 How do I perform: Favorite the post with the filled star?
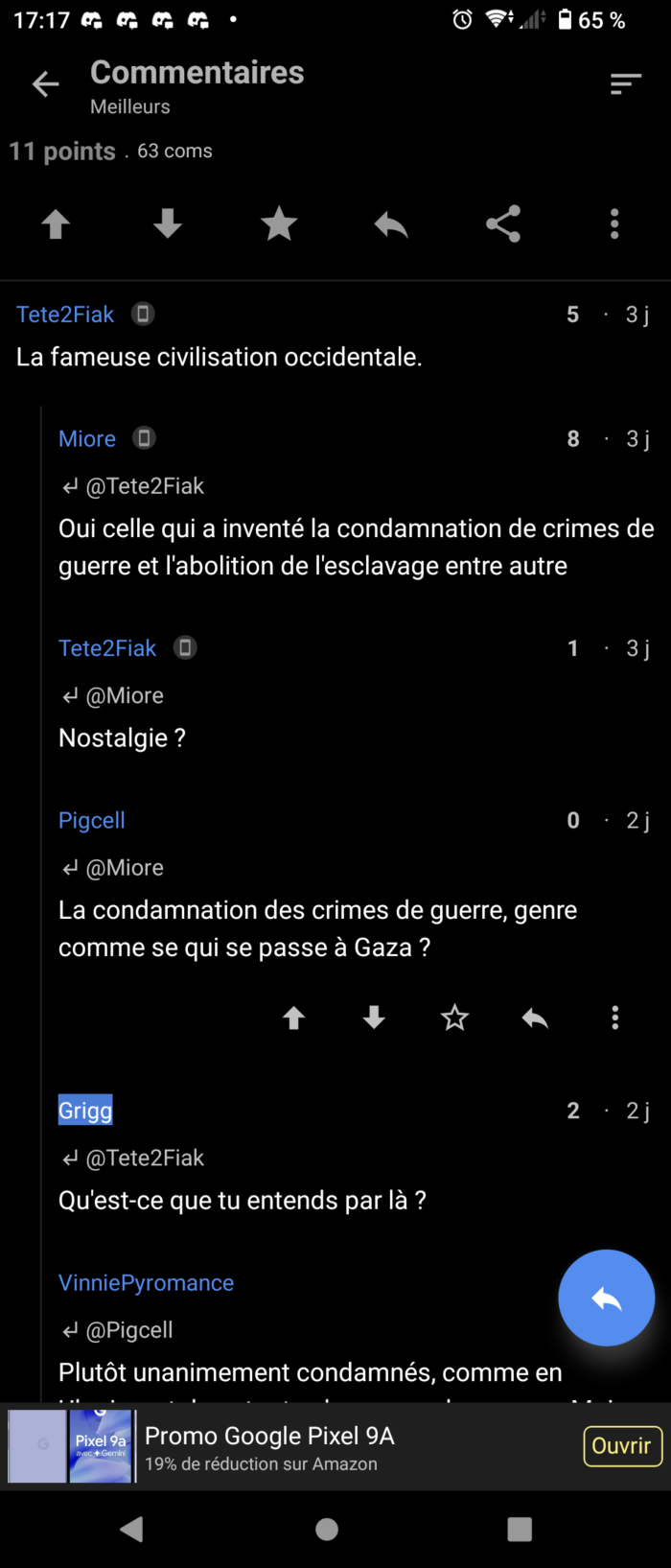(x=279, y=224)
